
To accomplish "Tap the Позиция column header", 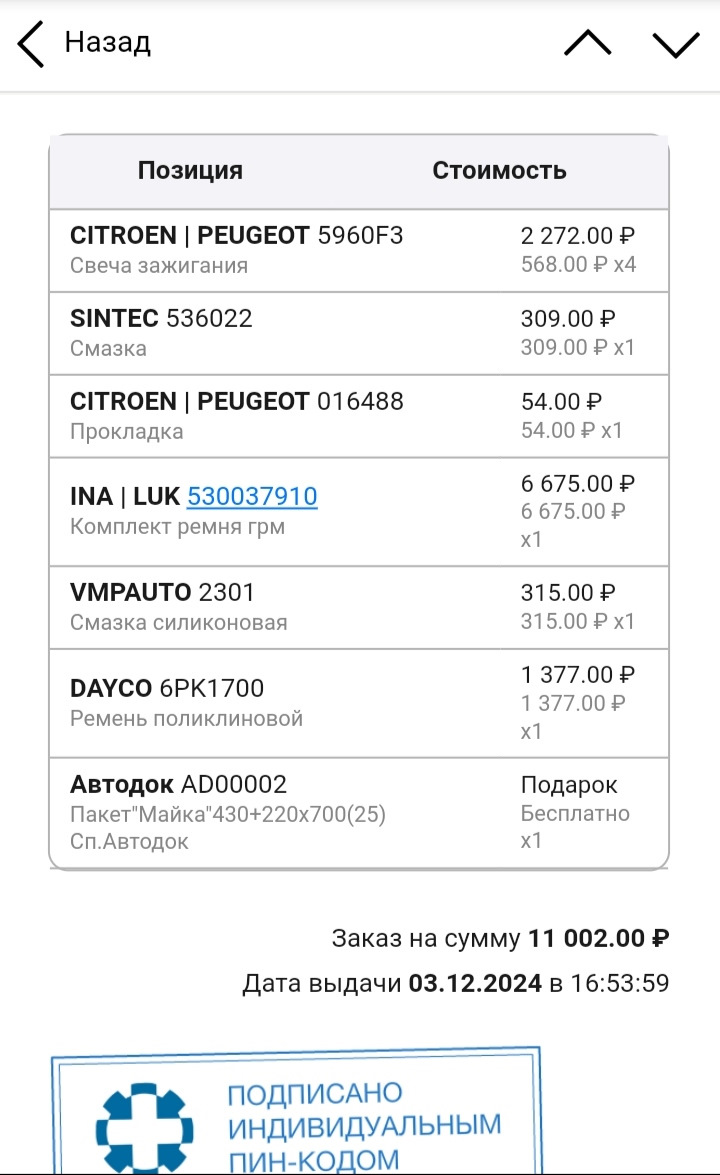I will [190, 169].
